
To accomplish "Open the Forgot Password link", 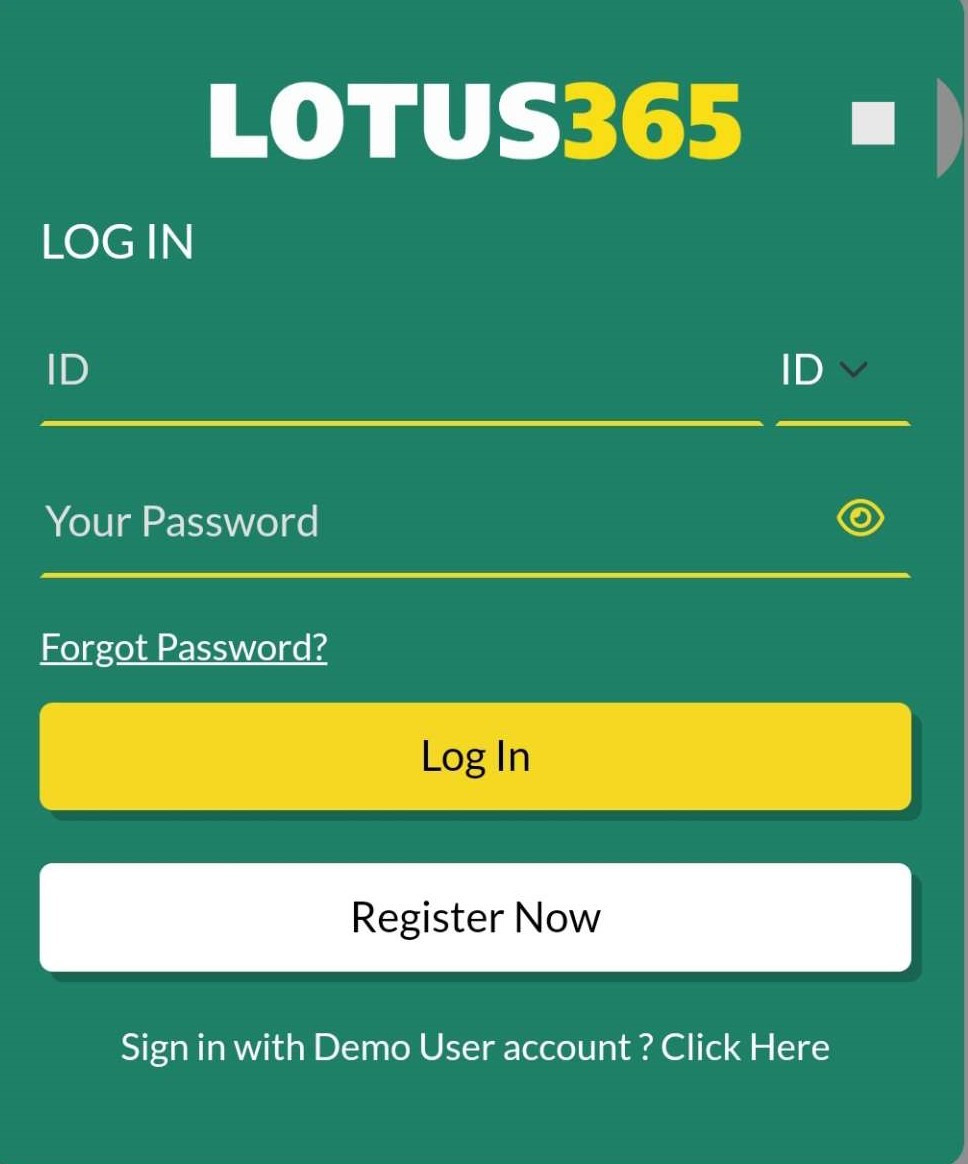I will pyautogui.click(x=184, y=648).
